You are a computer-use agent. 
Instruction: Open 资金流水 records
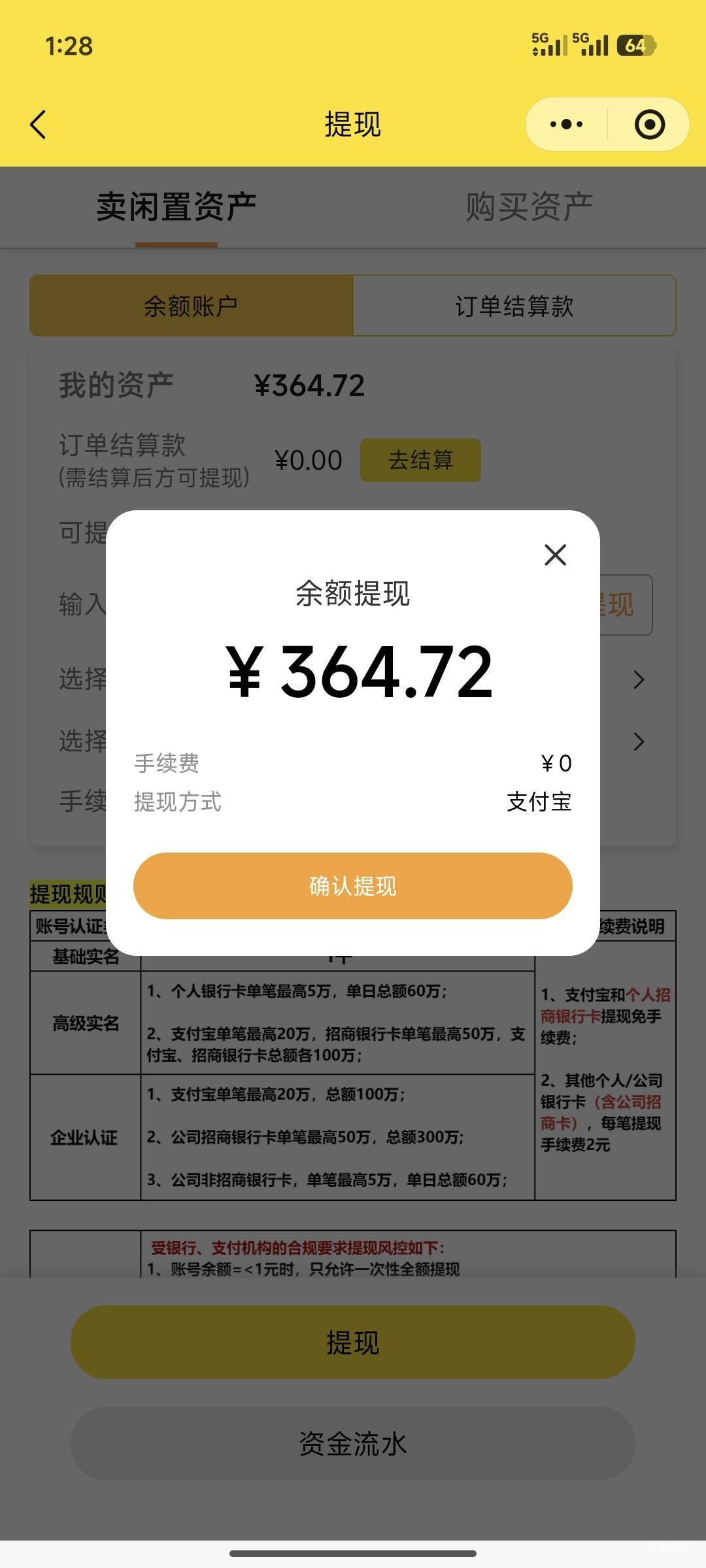pos(353,1443)
